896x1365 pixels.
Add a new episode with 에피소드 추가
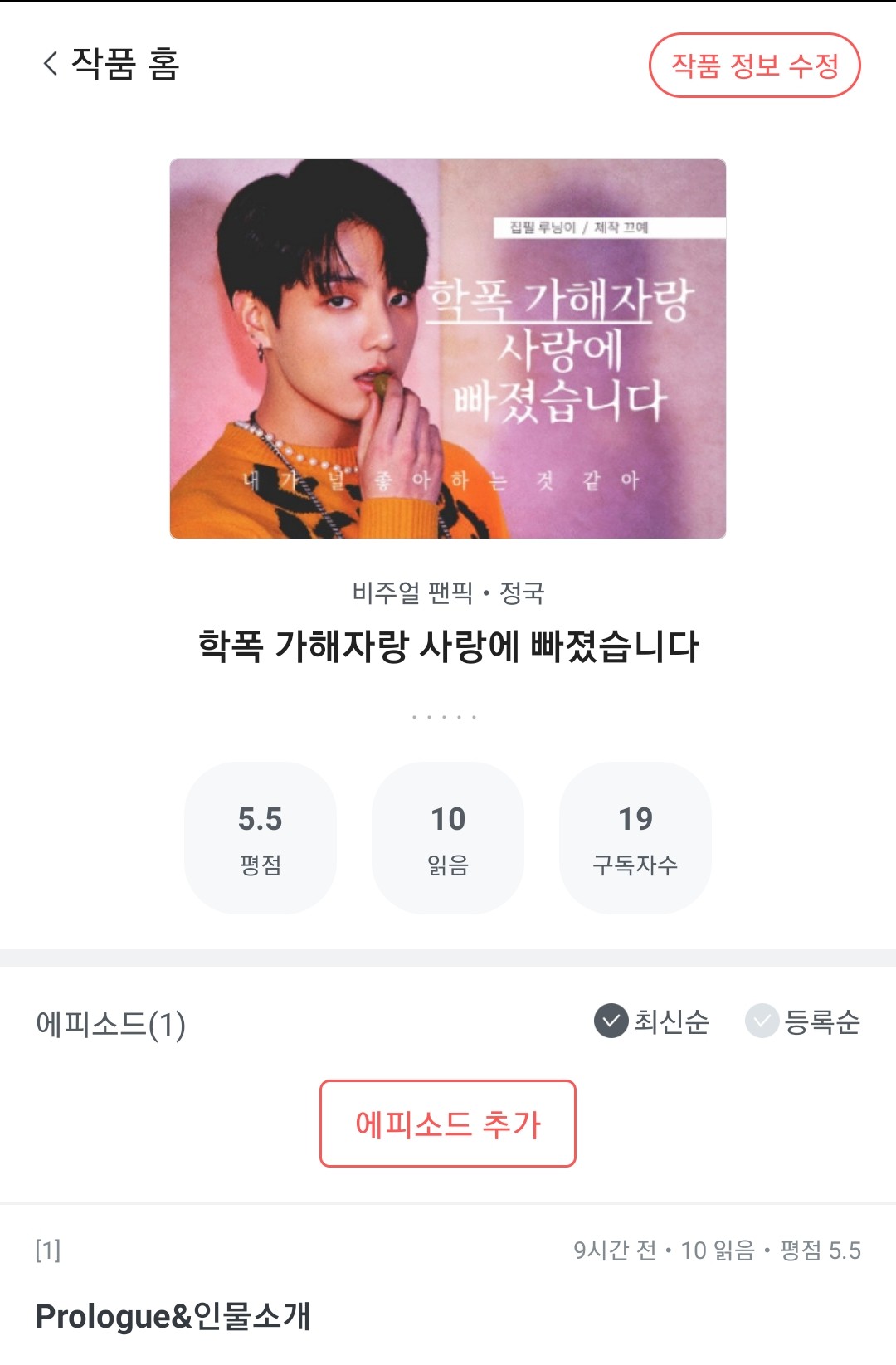click(x=447, y=1124)
